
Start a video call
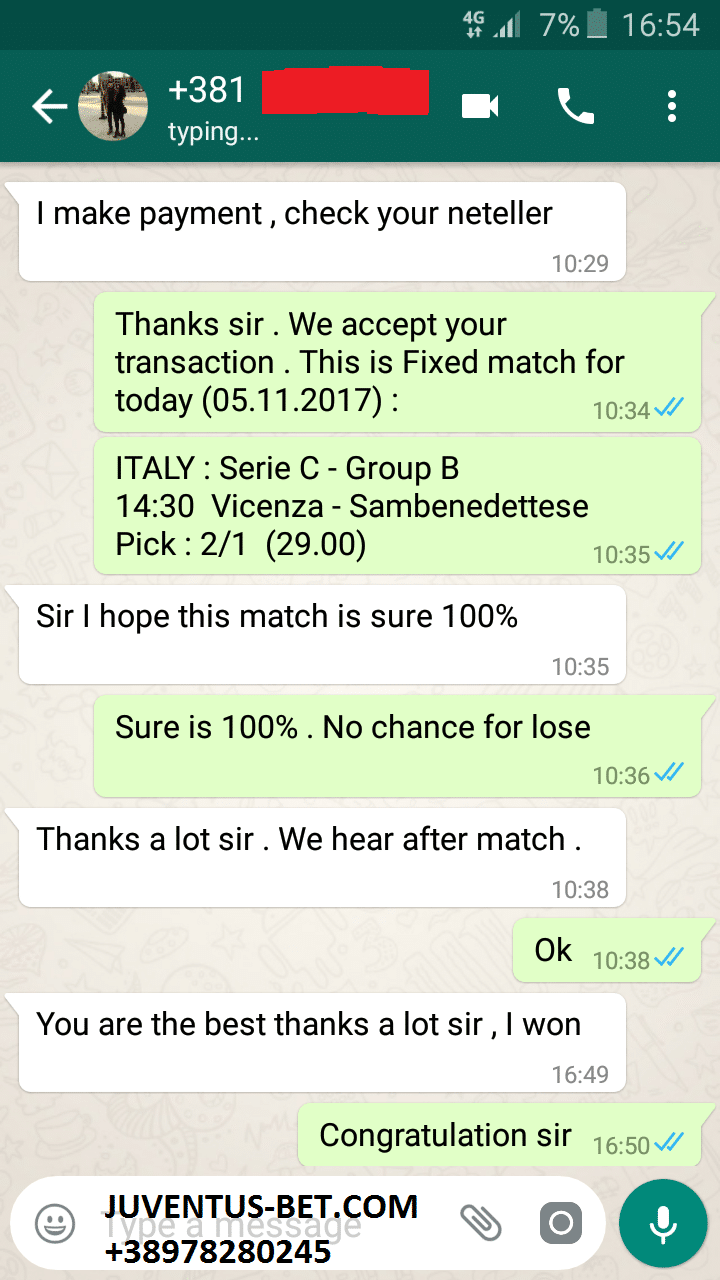tap(480, 106)
